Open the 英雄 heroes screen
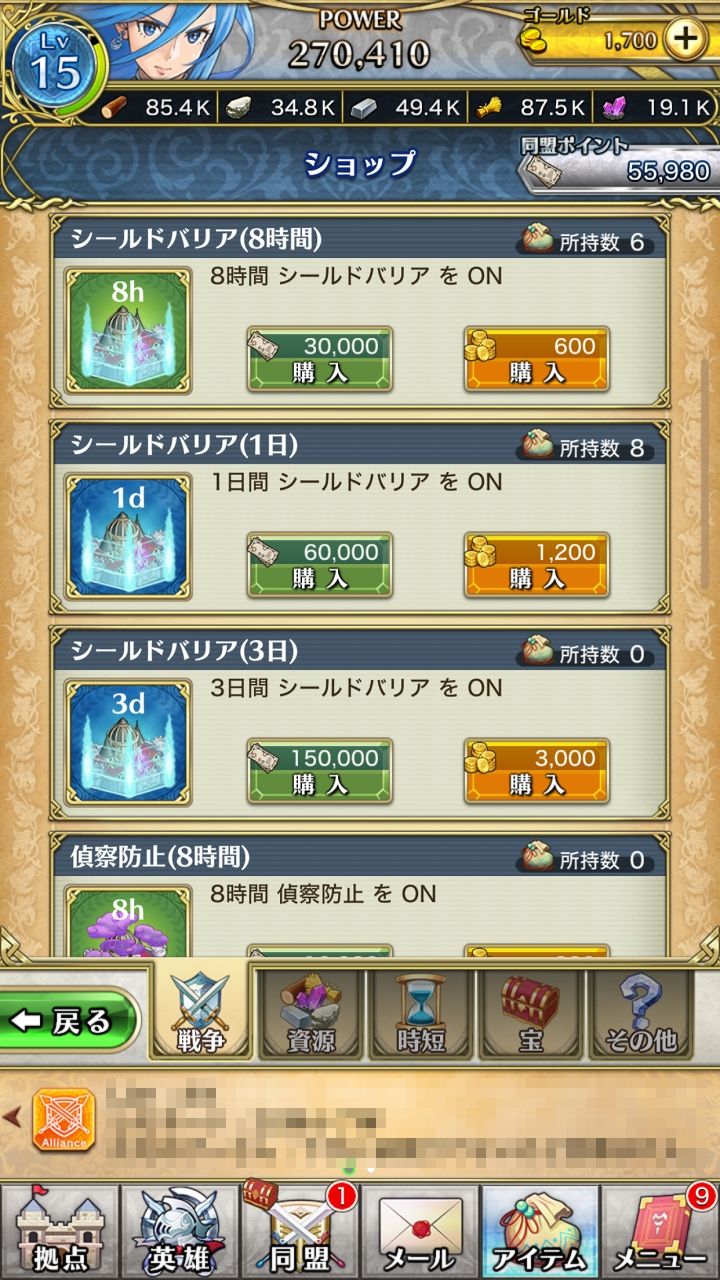The image size is (720, 1280). tap(180, 1232)
